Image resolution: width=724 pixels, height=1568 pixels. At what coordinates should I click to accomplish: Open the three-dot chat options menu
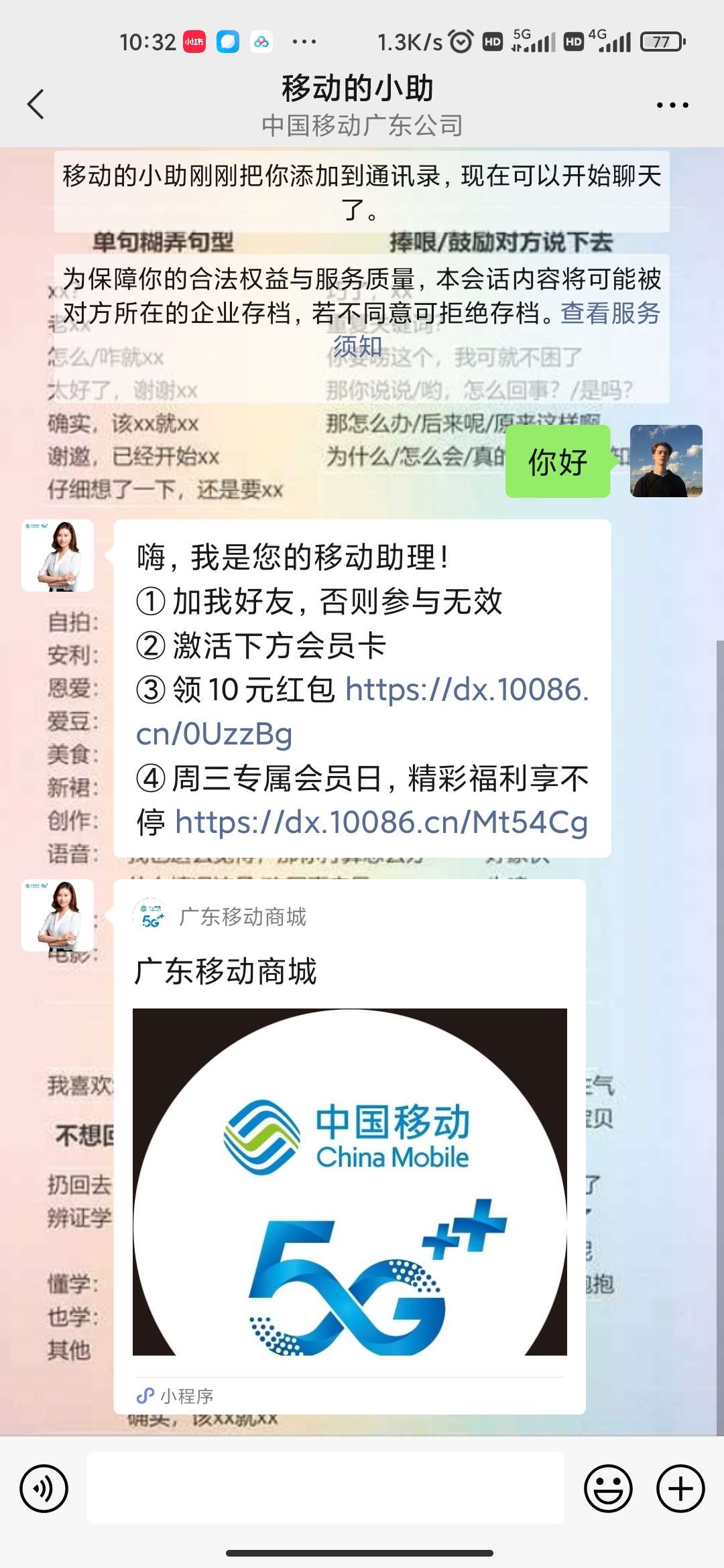pyautogui.click(x=672, y=105)
